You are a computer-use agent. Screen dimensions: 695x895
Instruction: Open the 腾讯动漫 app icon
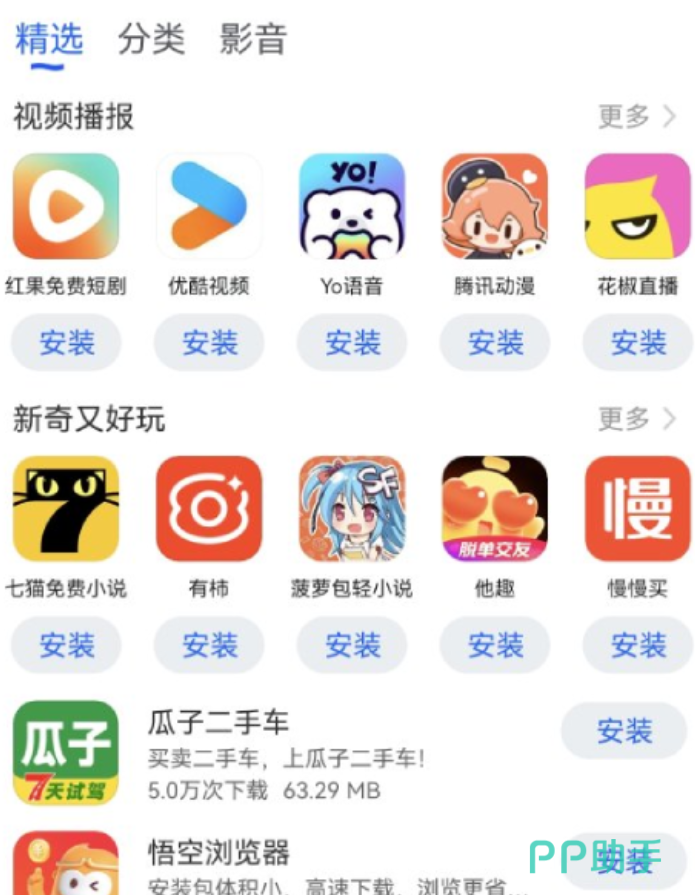(x=495, y=207)
